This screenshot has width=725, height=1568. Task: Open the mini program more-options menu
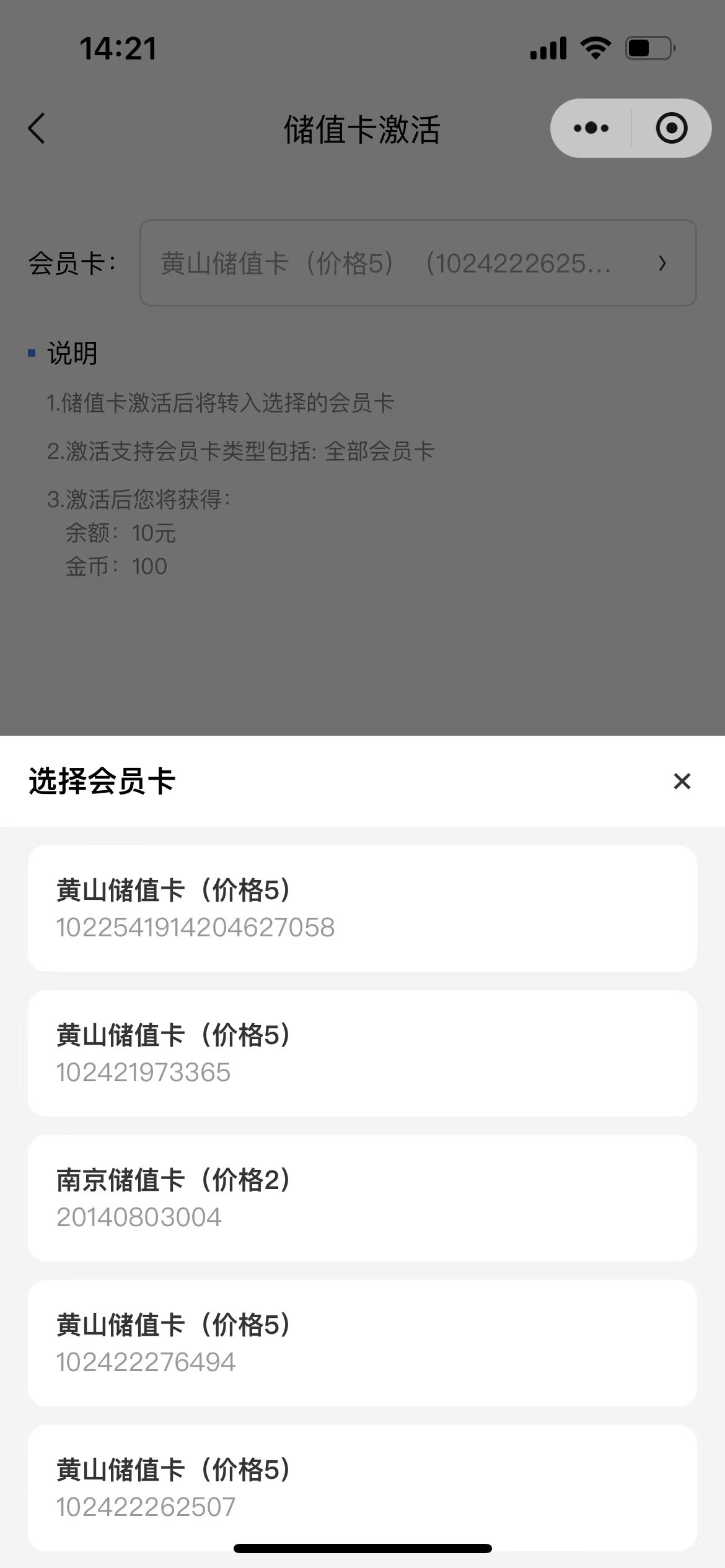pos(591,128)
